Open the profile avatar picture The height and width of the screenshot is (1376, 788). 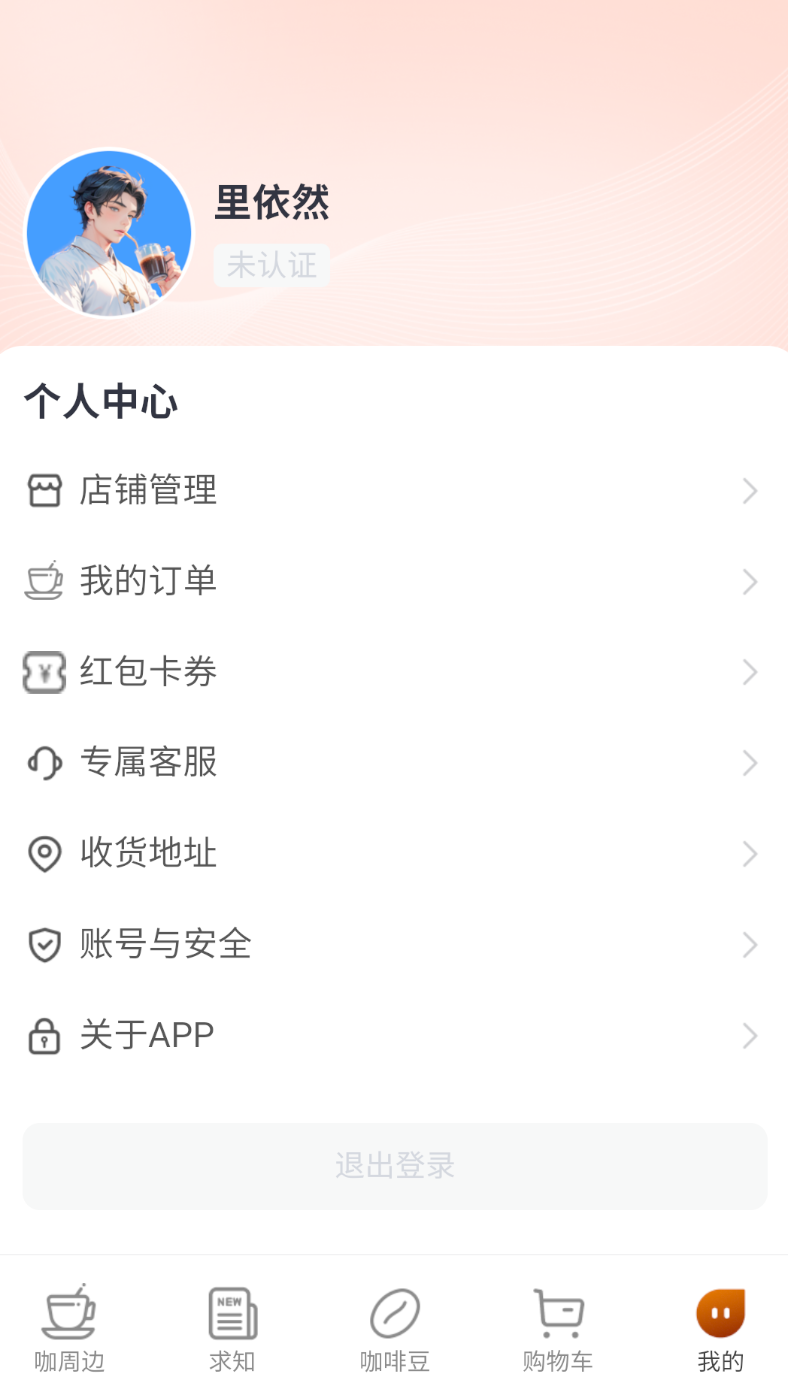click(x=109, y=233)
